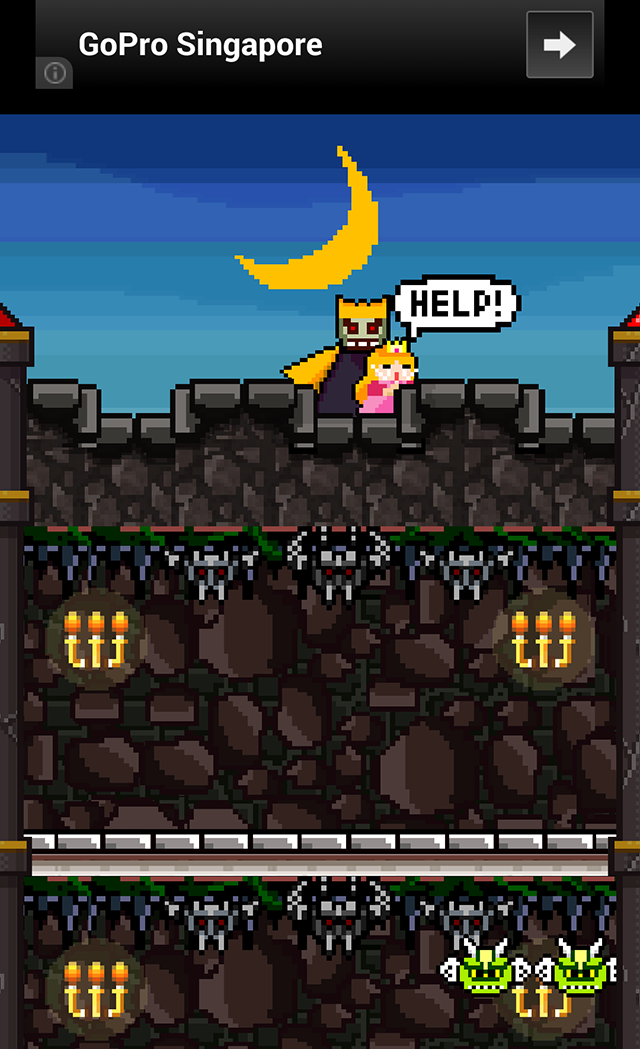Tap the ad info icon
The height and width of the screenshot is (1049, 640).
54,72
